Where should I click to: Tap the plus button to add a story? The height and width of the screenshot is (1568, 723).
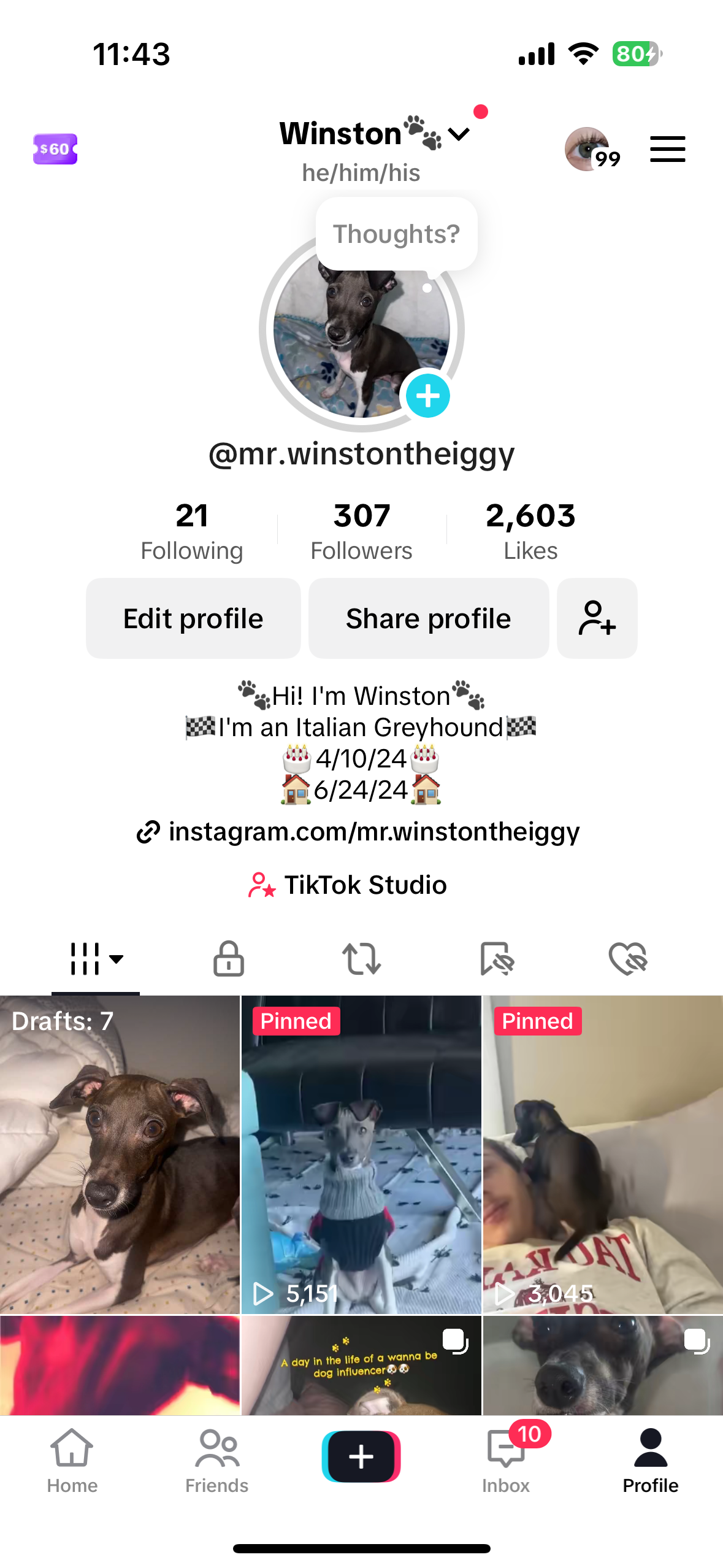click(427, 396)
